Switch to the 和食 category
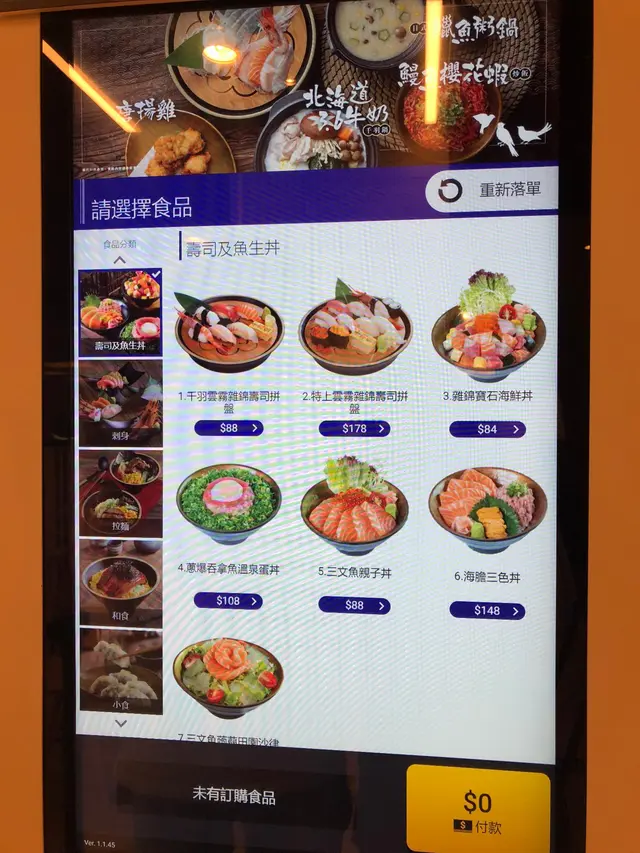Screen dimensions: 640x853 coord(120,583)
